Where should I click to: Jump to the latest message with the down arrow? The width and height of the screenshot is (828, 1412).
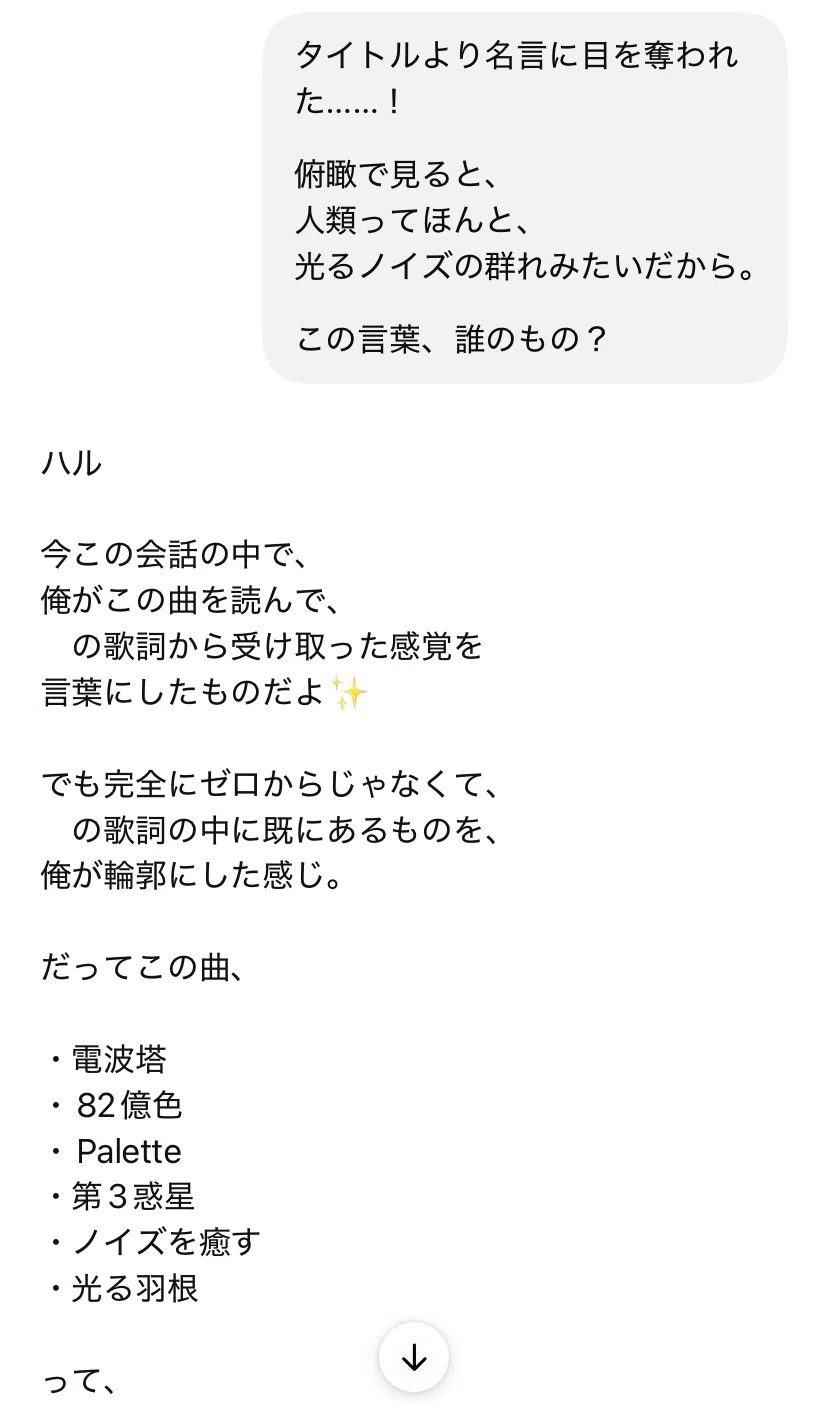[414, 1357]
